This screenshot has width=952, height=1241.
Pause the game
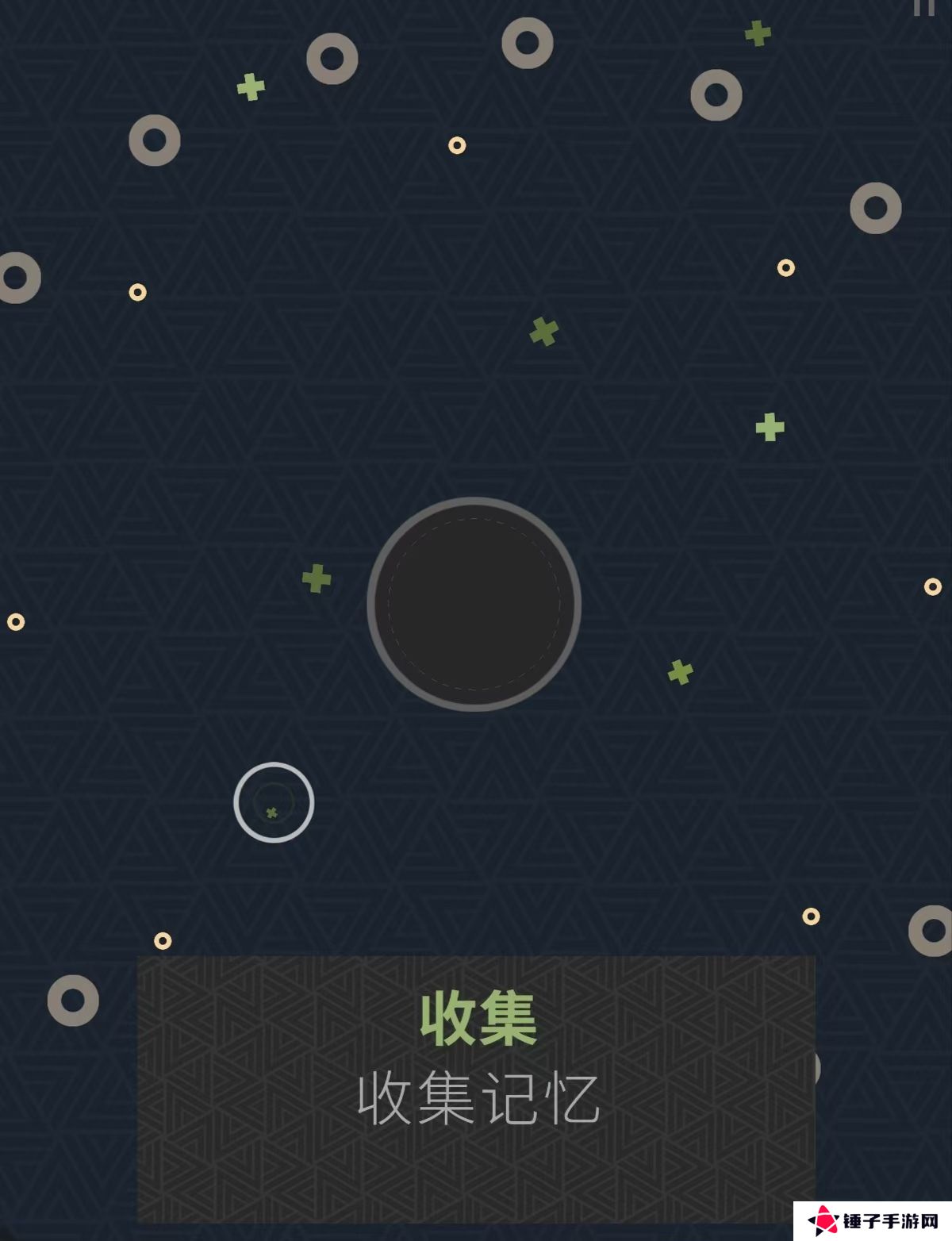click(923, 7)
